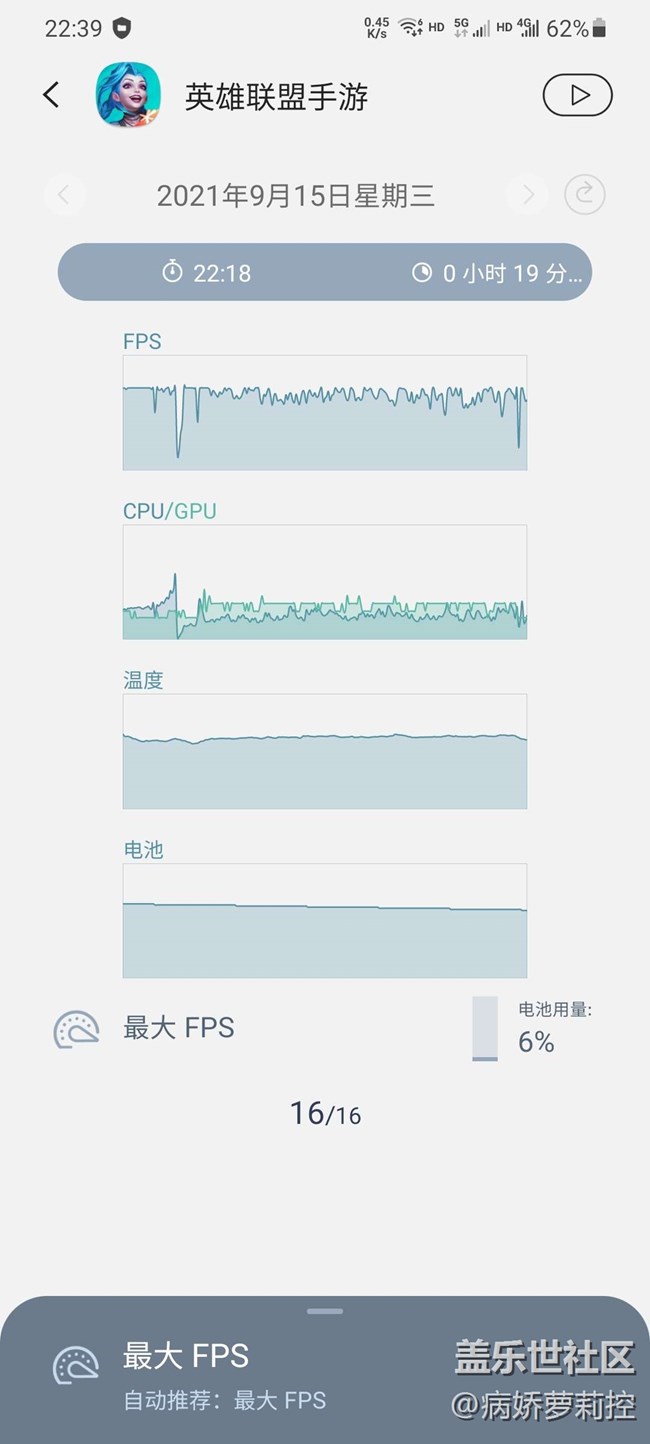
Task: Jump to the latest date via the refresh icon
Action: 585,194
